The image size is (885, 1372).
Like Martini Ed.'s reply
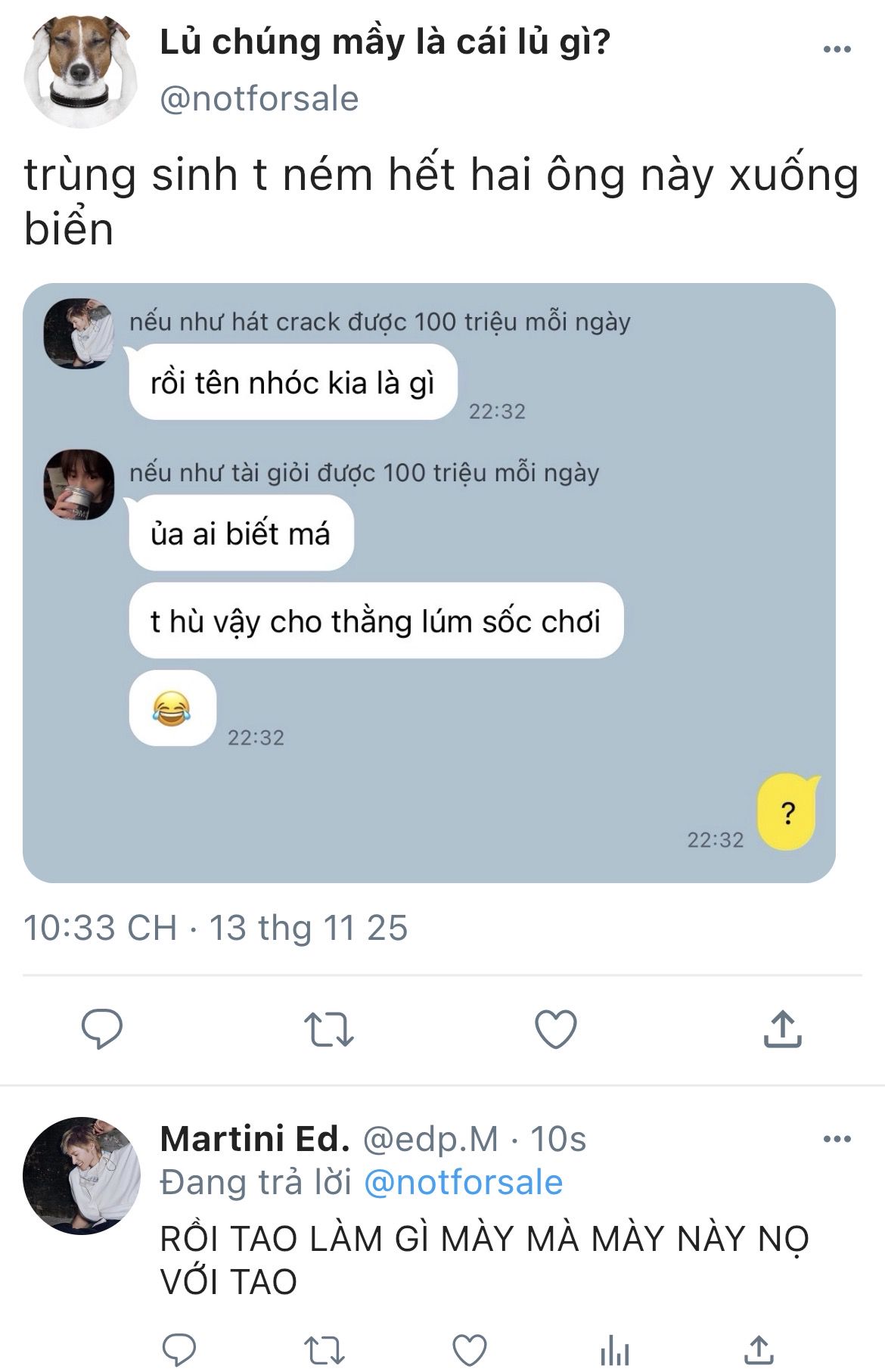pos(469,1349)
